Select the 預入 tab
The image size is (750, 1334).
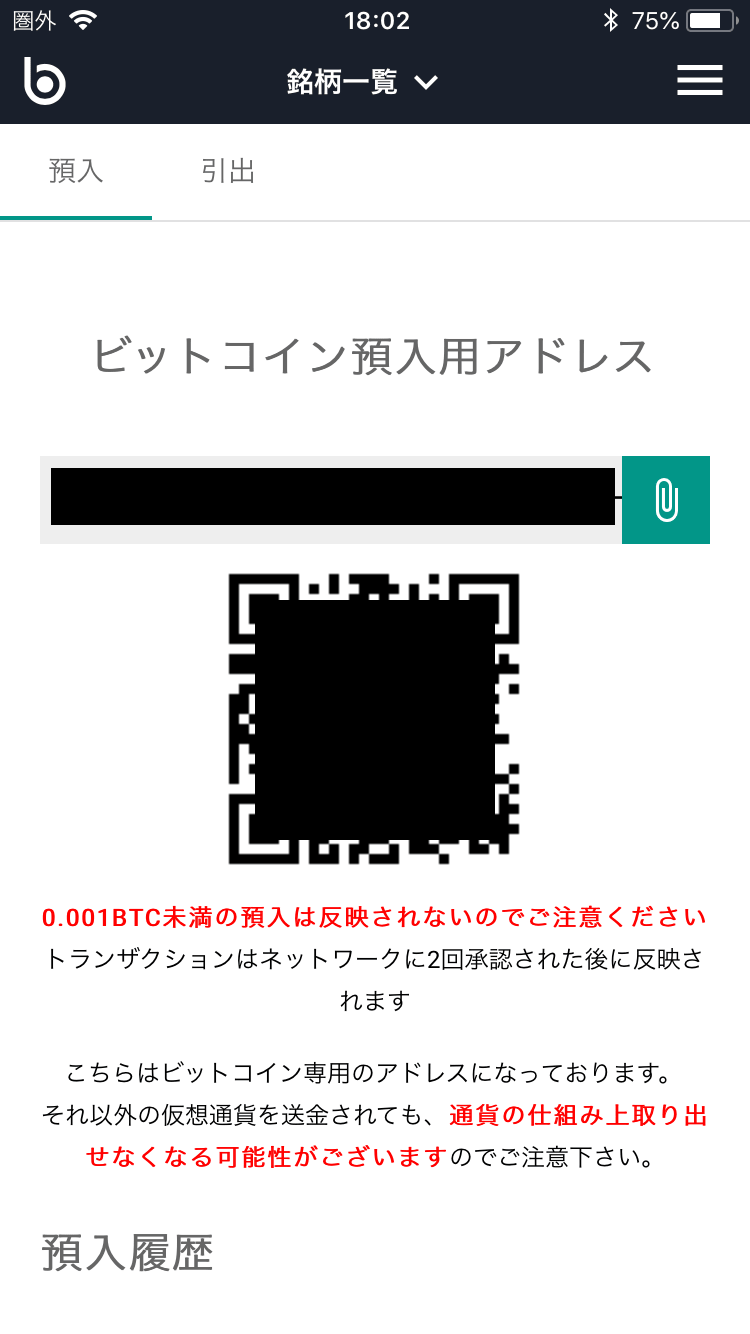click(76, 171)
